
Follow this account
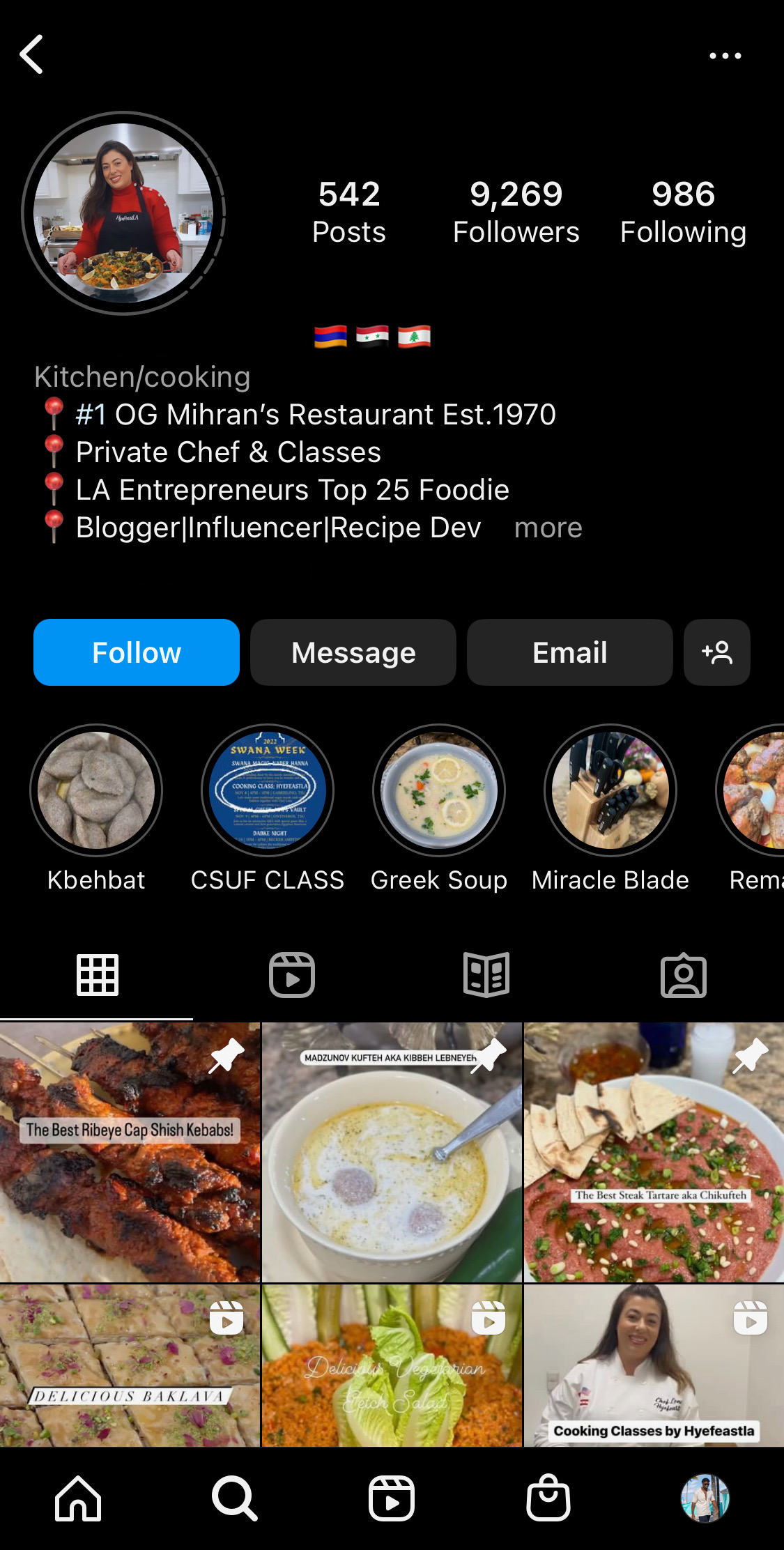pos(137,652)
